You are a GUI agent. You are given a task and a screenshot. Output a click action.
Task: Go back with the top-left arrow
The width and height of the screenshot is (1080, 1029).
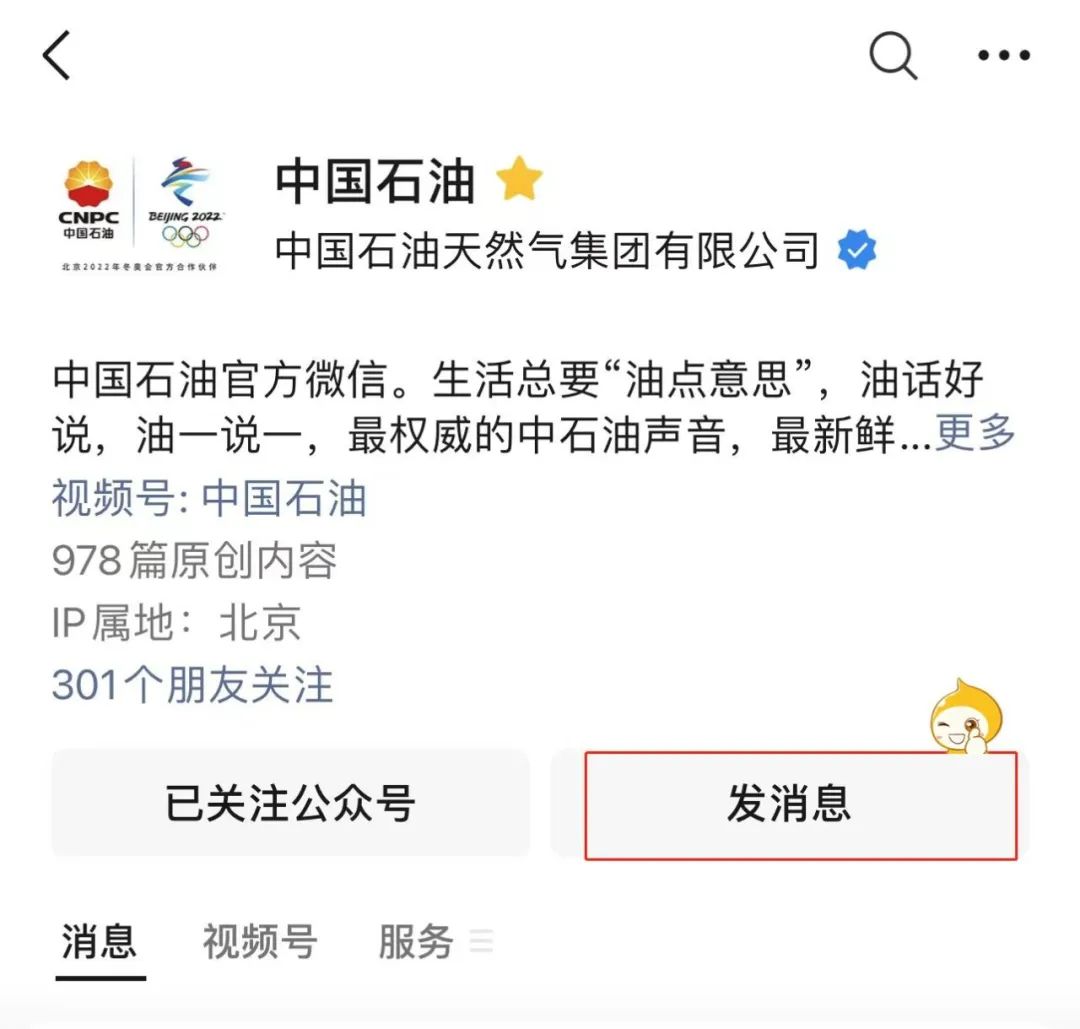tap(57, 55)
